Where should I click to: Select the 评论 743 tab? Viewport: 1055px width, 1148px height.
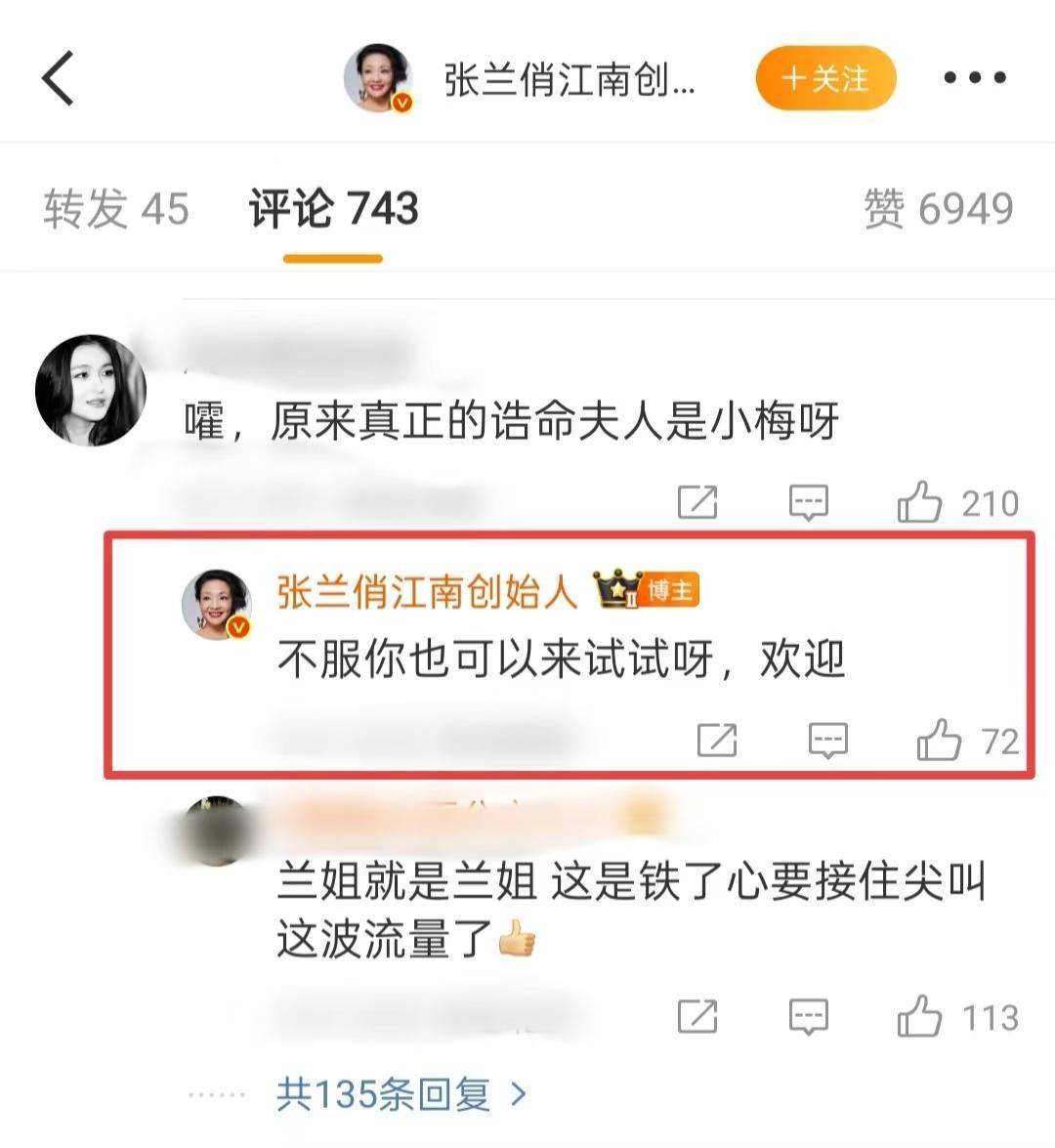pos(333,208)
